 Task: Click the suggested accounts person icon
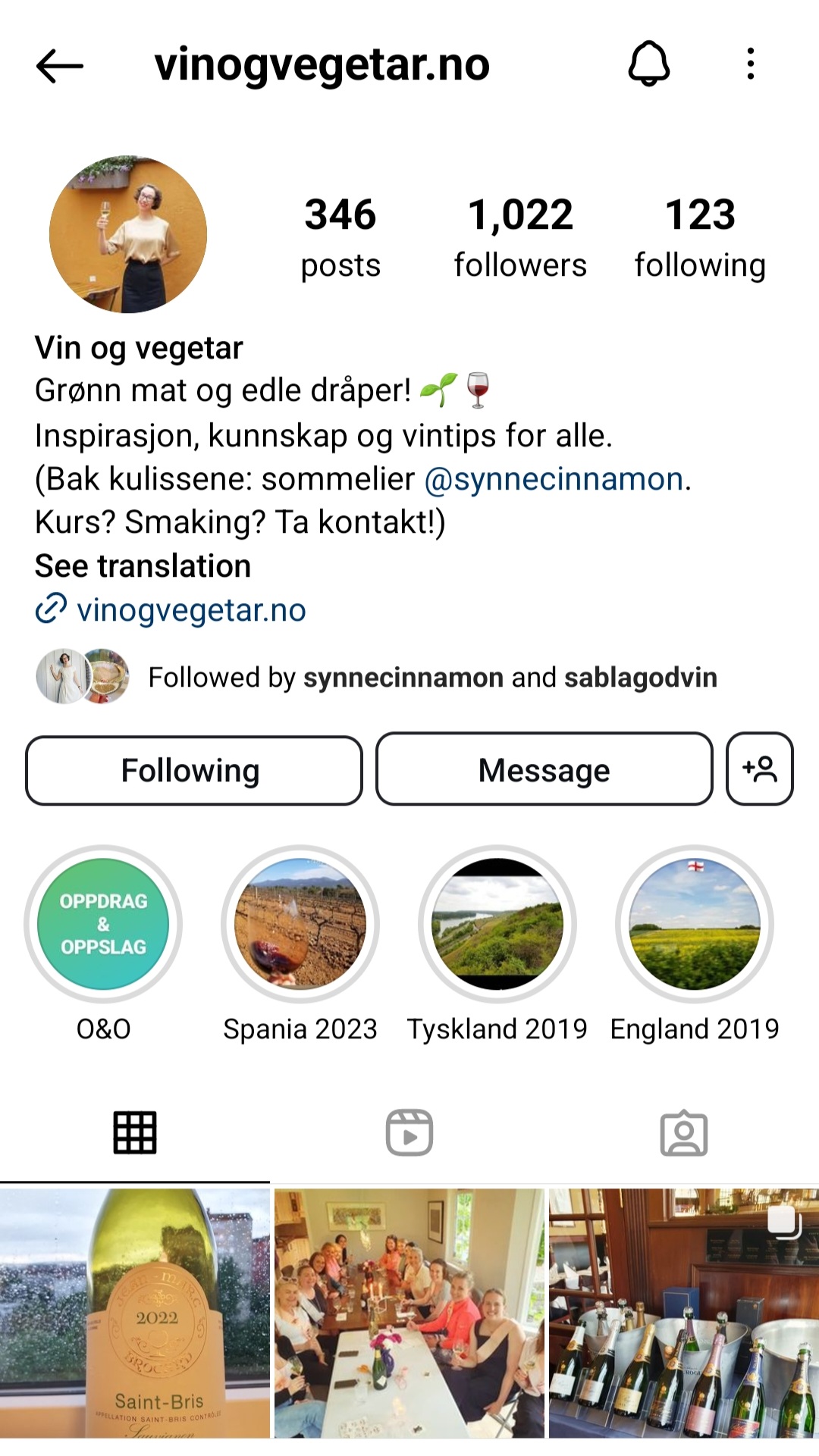(759, 769)
